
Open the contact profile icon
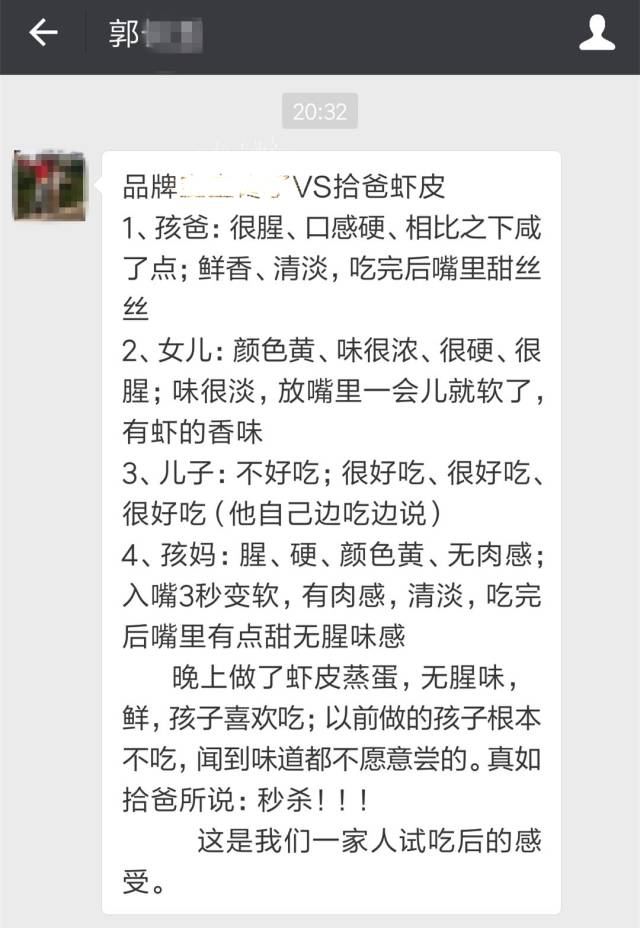[x=597, y=34]
